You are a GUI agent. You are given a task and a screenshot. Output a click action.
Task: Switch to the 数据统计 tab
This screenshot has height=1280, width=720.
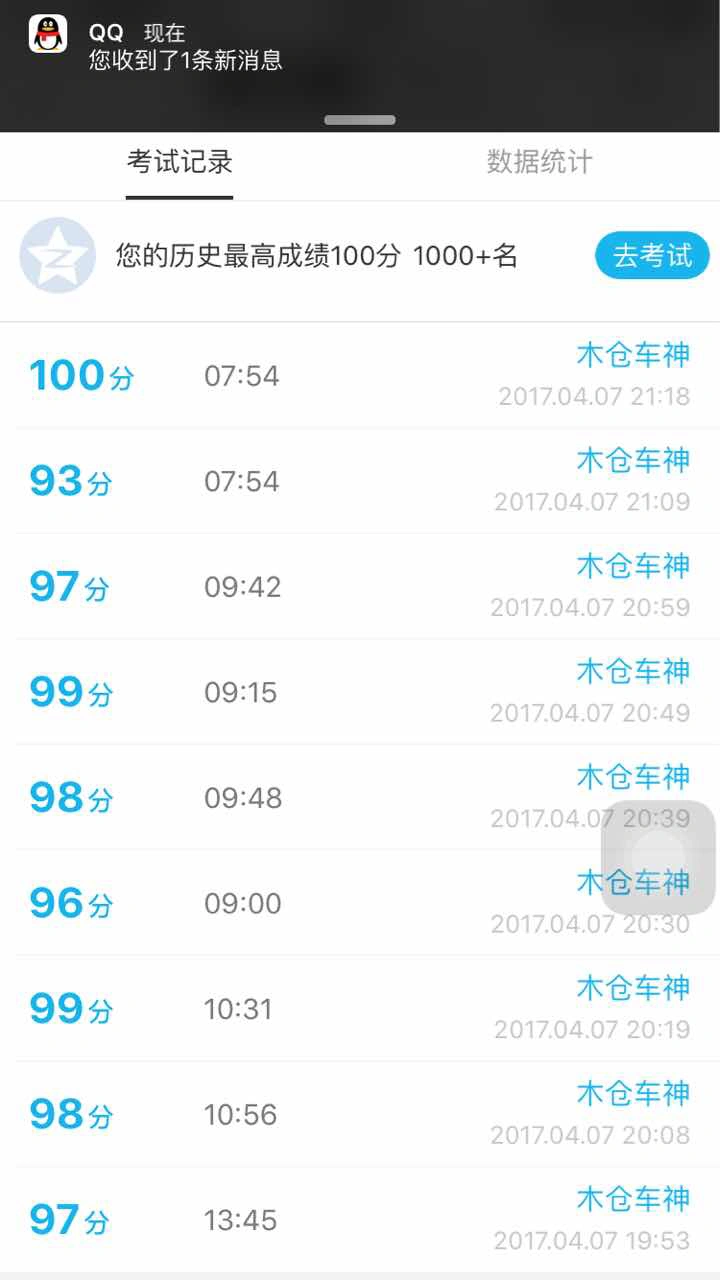540,162
